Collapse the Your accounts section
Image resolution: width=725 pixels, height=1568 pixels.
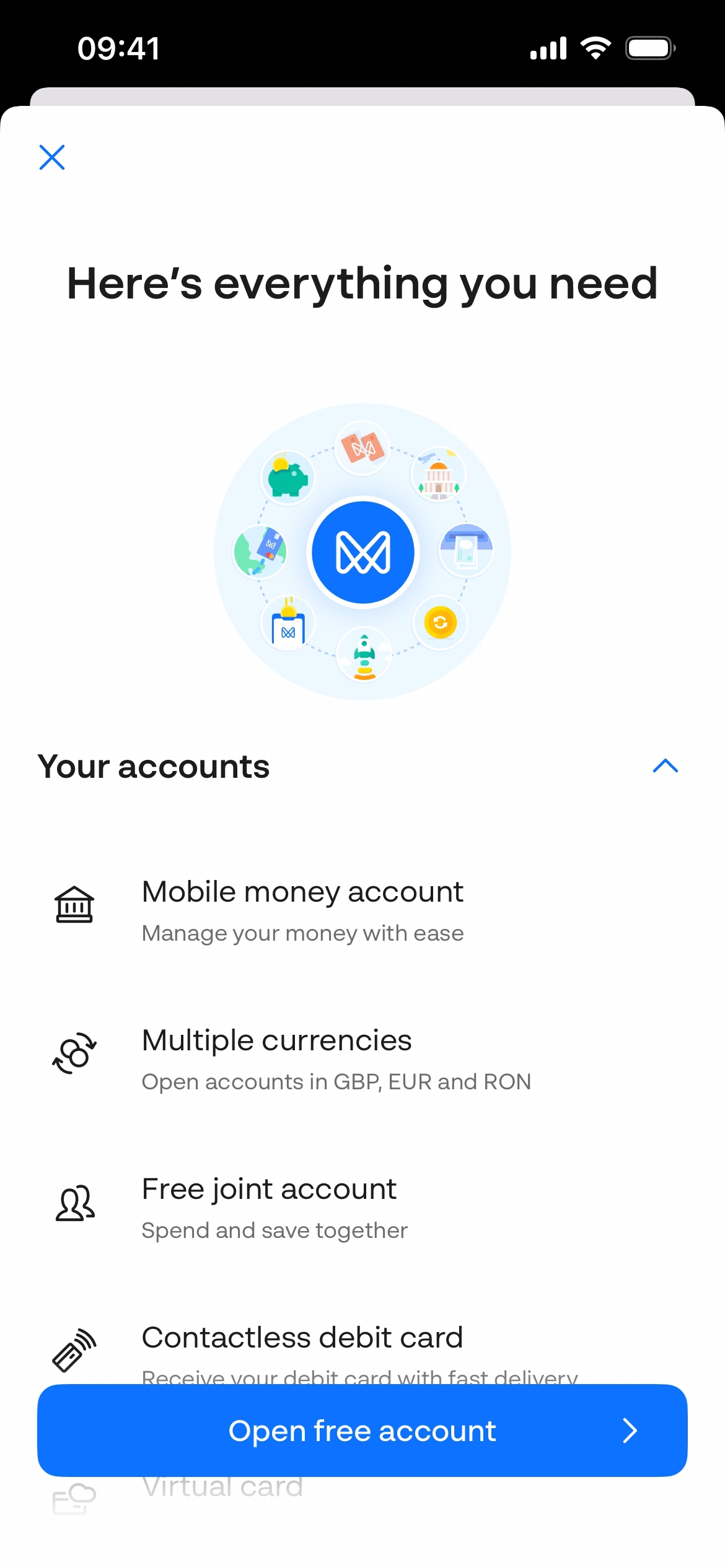(666, 766)
